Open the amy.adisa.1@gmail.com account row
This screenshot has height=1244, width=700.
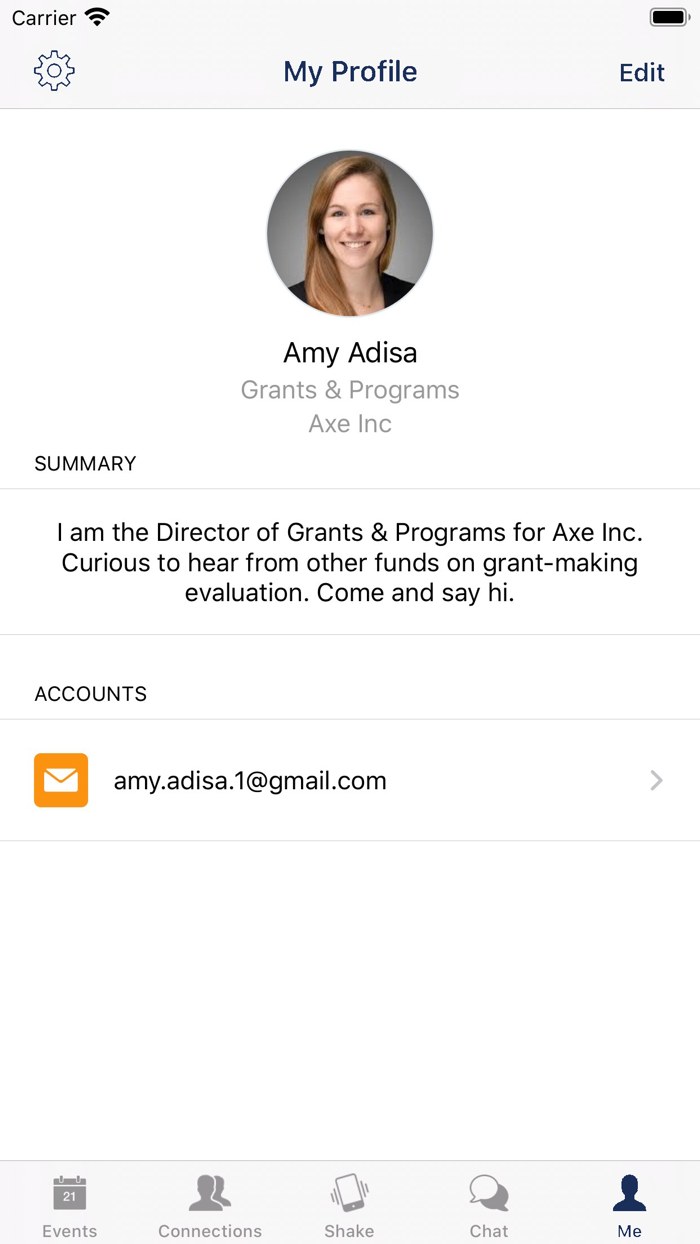pyautogui.click(x=350, y=781)
